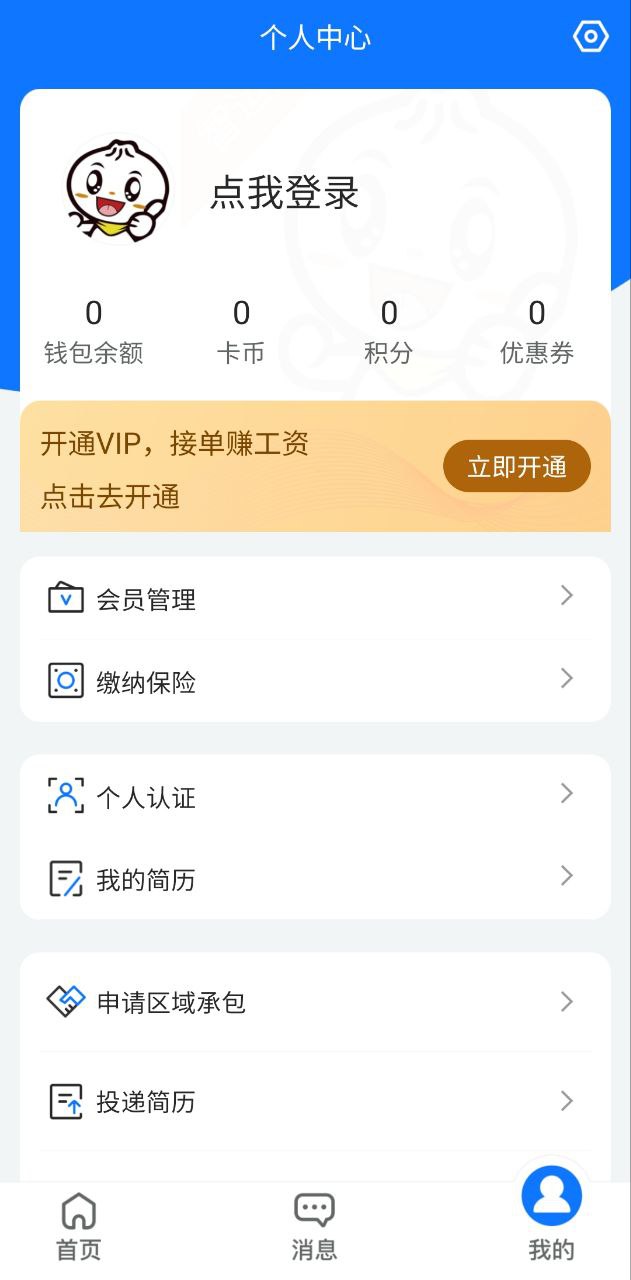The width and height of the screenshot is (631, 1280).
Task: Open 个人认证 personal verification
Action: (x=315, y=796)
